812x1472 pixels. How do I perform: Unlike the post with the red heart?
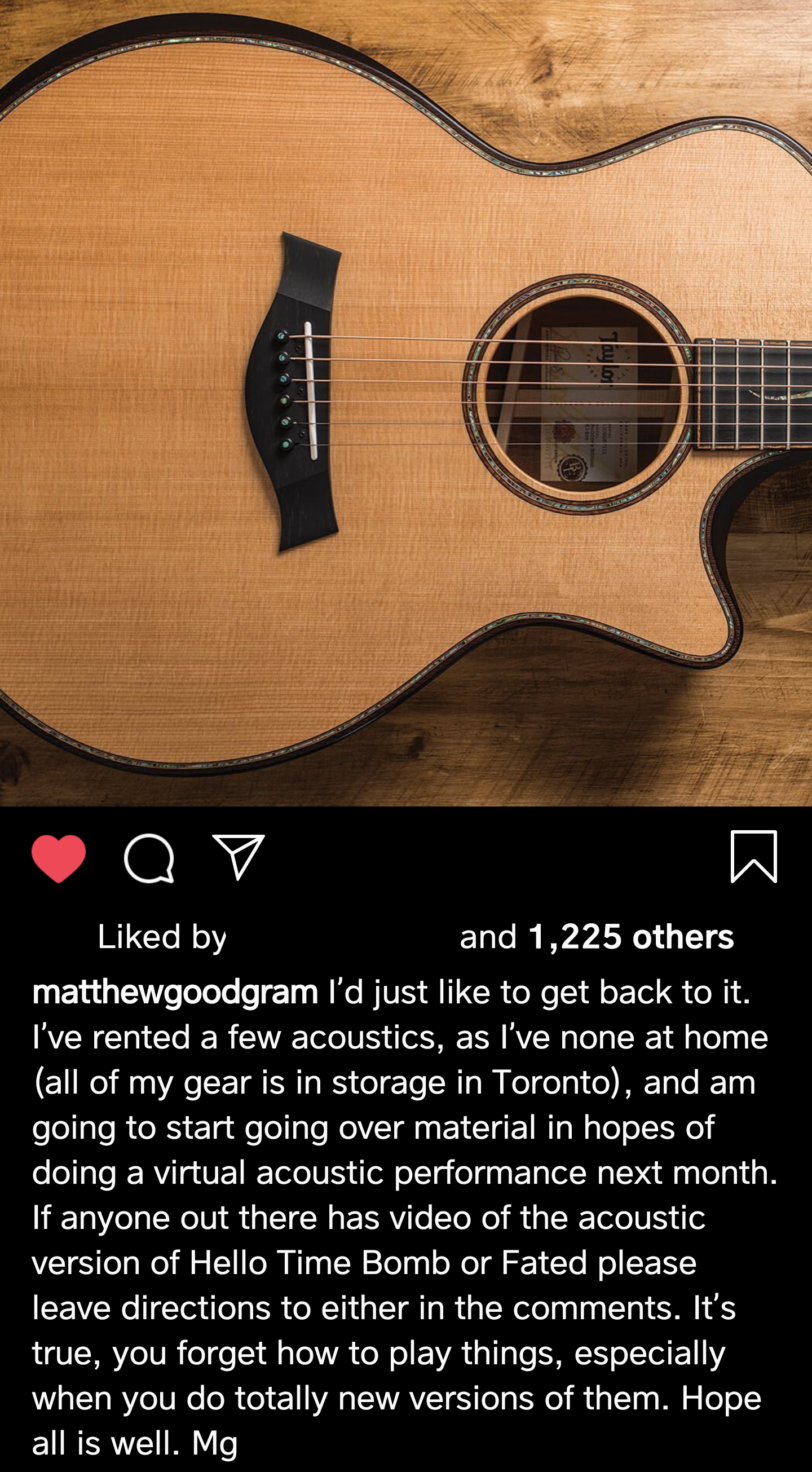58,858
